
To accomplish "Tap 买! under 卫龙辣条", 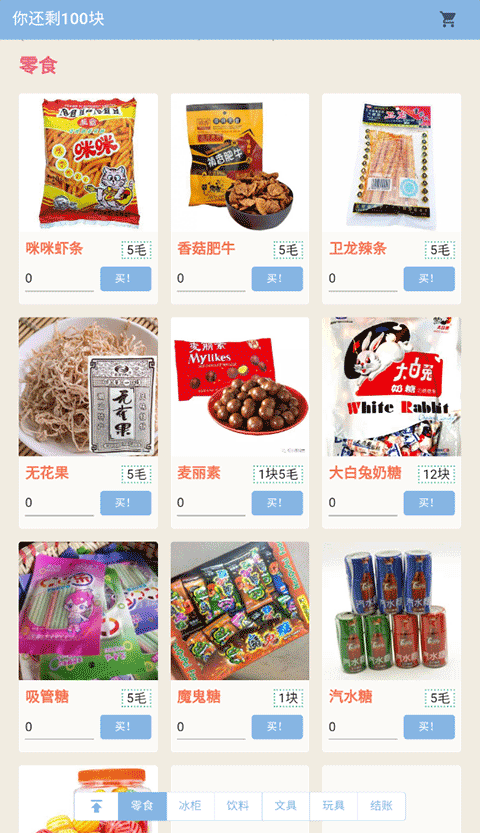I will pyautogui.click(x=429, y=278).
